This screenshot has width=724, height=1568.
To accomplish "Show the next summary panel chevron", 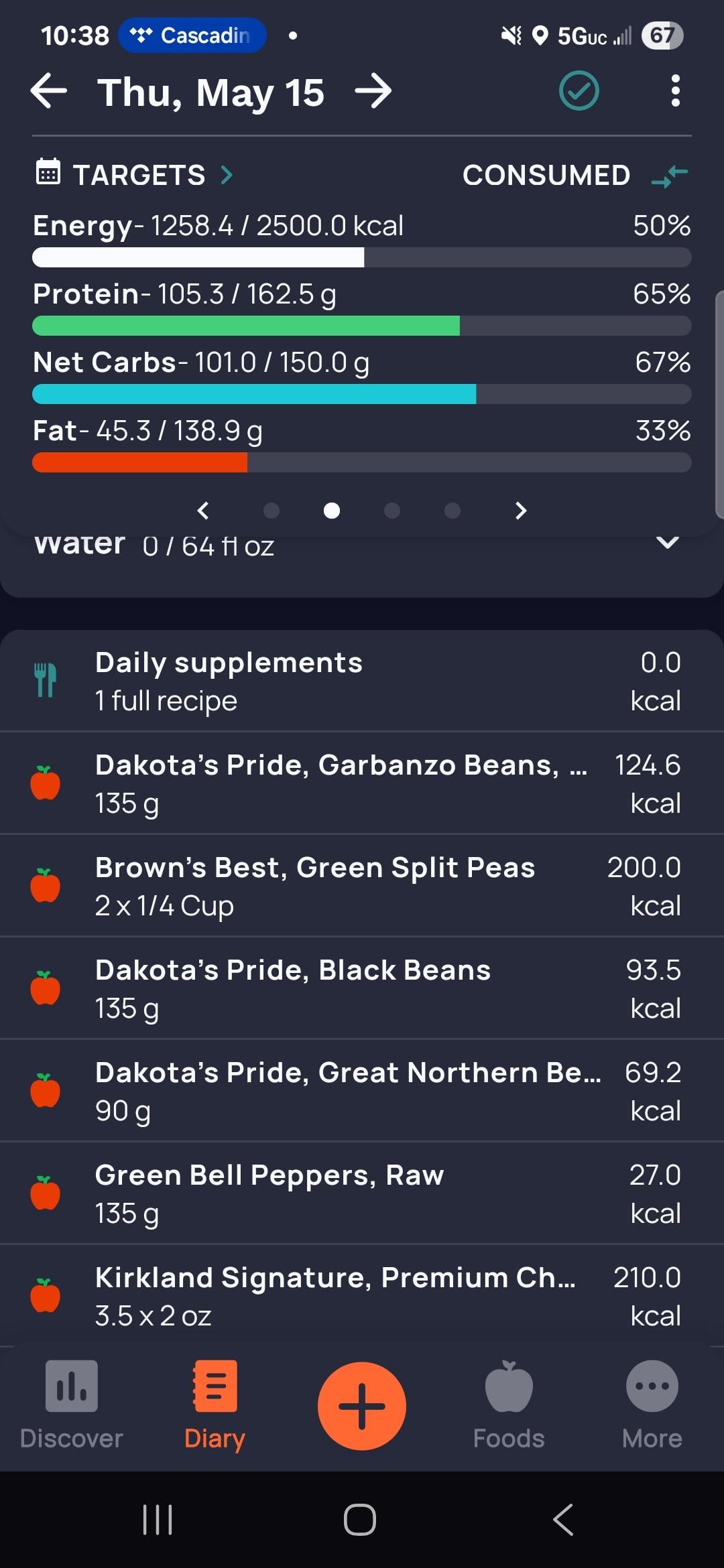I will (x=521, y=511).
